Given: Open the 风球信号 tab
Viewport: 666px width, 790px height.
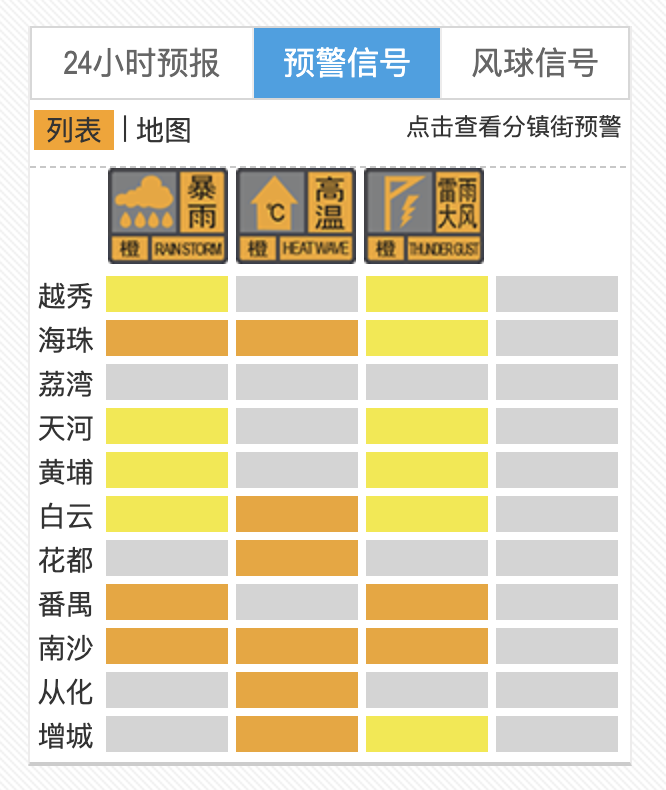Looking at the screenshot, I should click(534, 63).
